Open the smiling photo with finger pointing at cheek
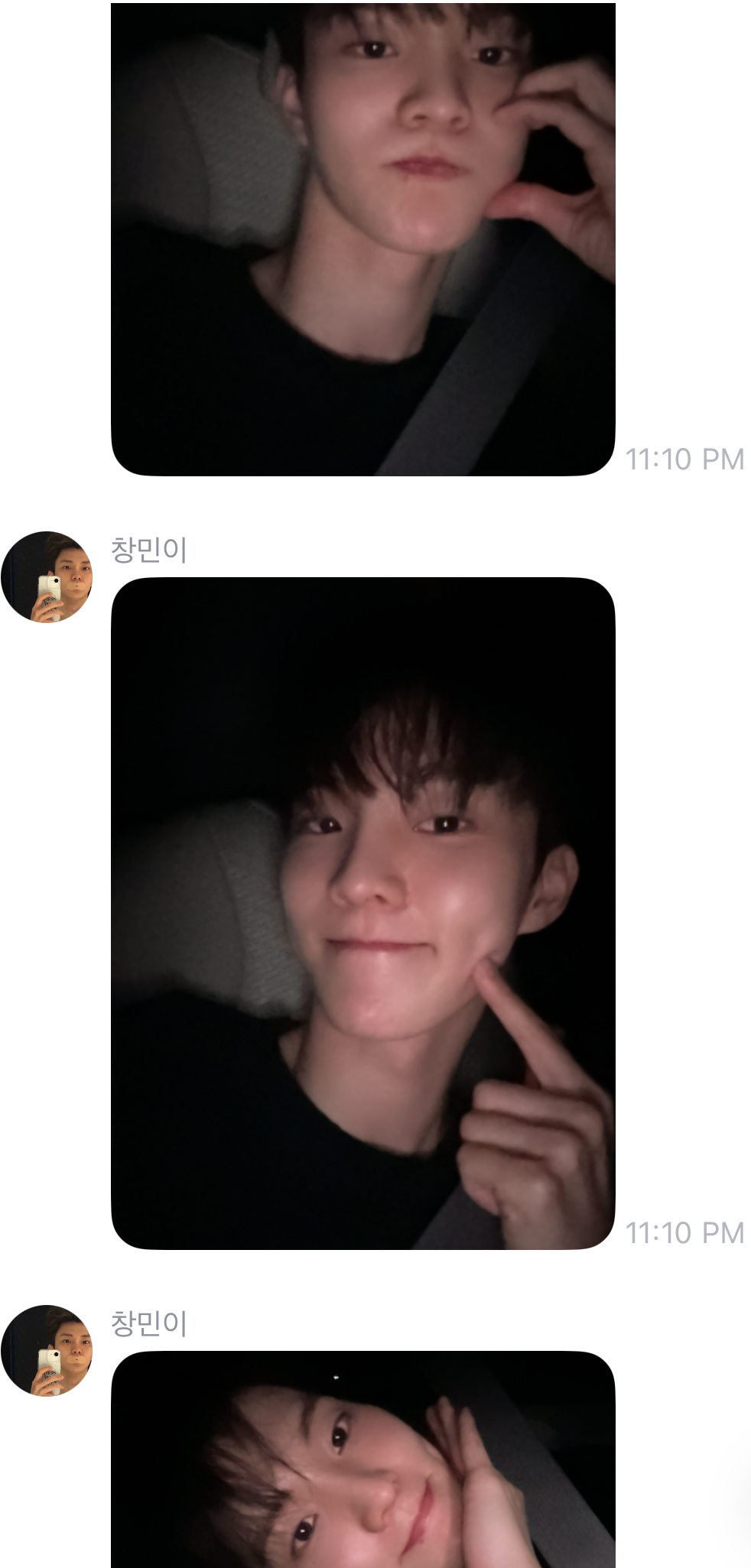This screenshot has height=1568, width=751. click(x=362, y=913)
